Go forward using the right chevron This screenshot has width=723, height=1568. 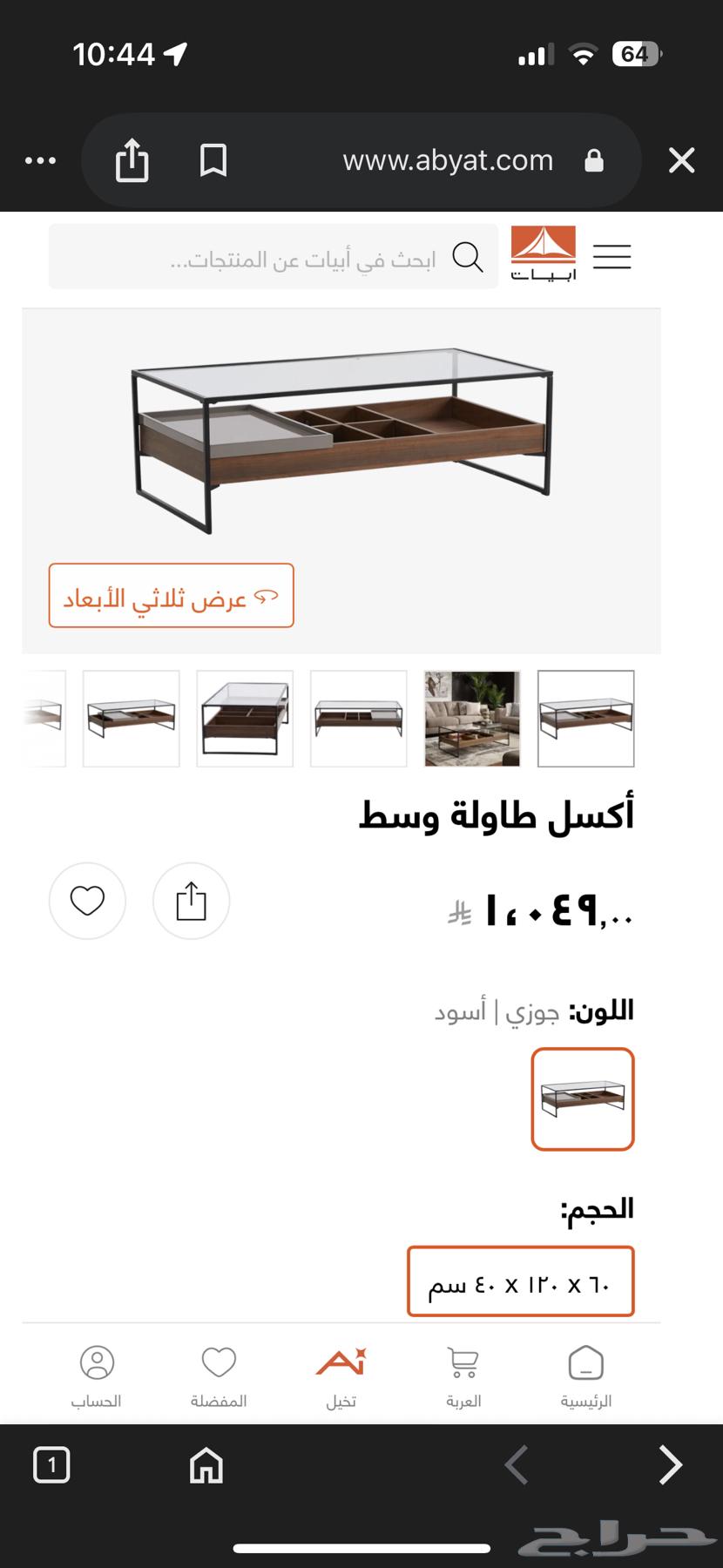669,1465
